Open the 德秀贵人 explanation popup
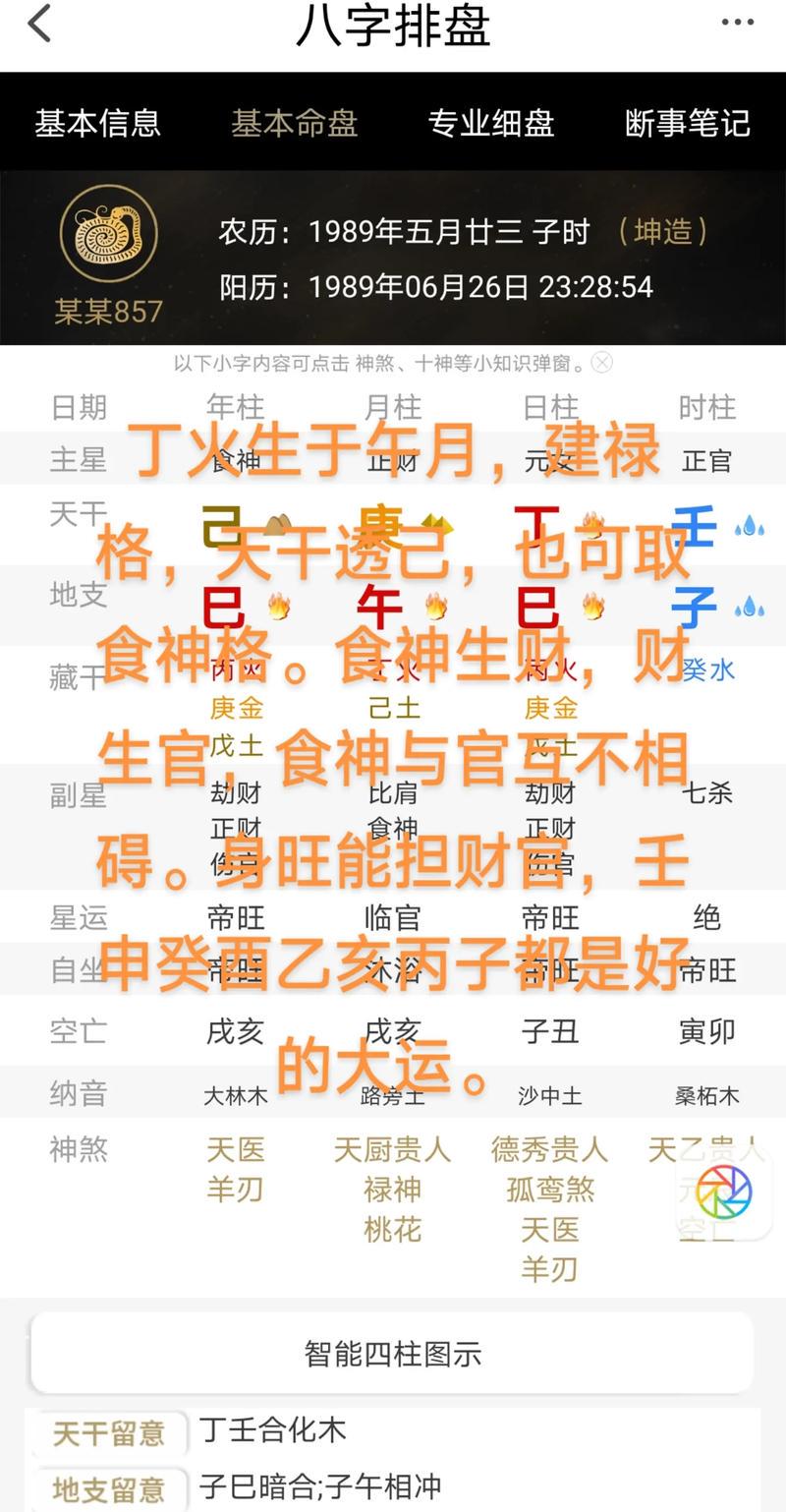 [549, 1149]
